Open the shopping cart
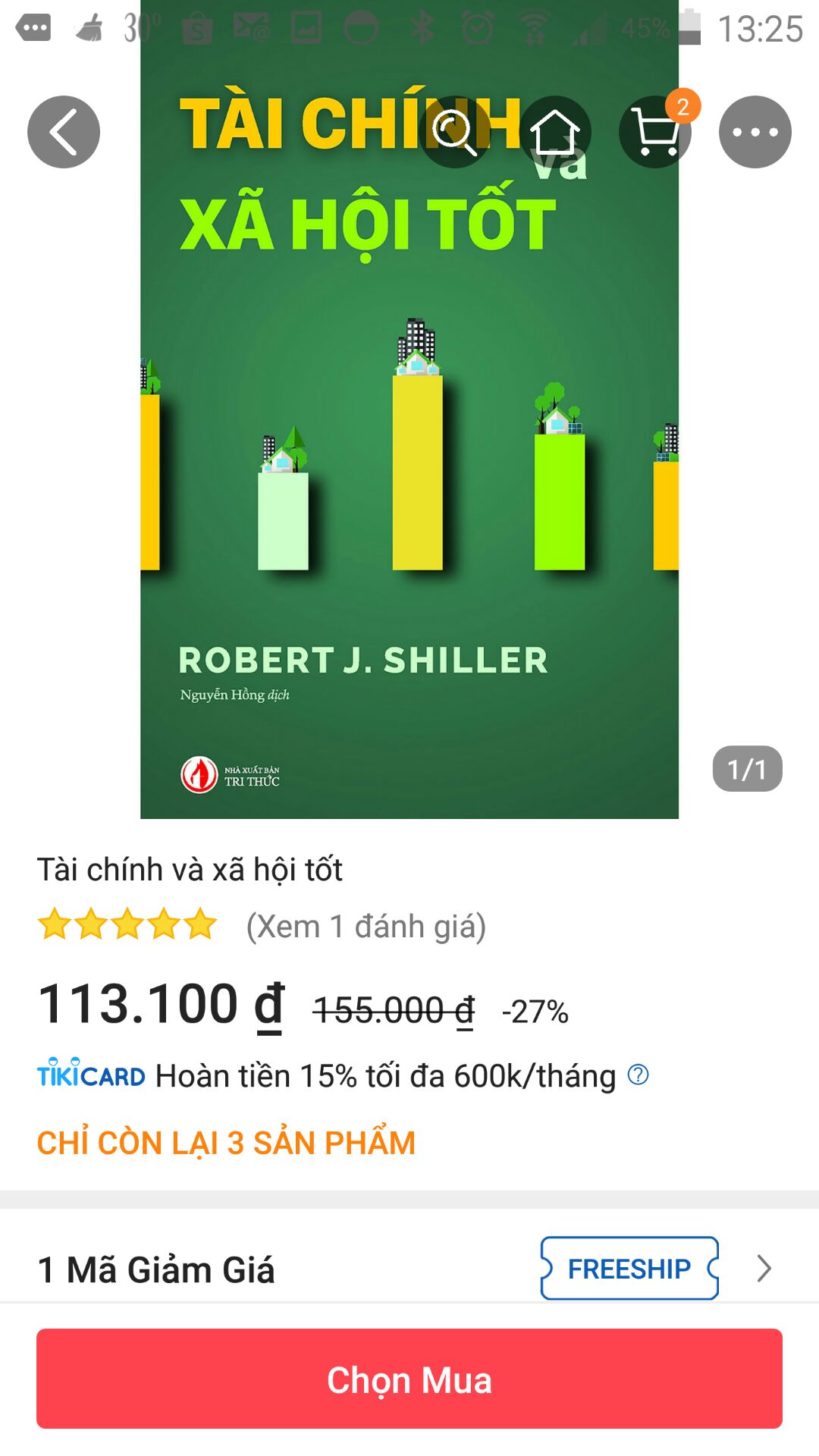 pyautogui.click(x=655, y=132)
